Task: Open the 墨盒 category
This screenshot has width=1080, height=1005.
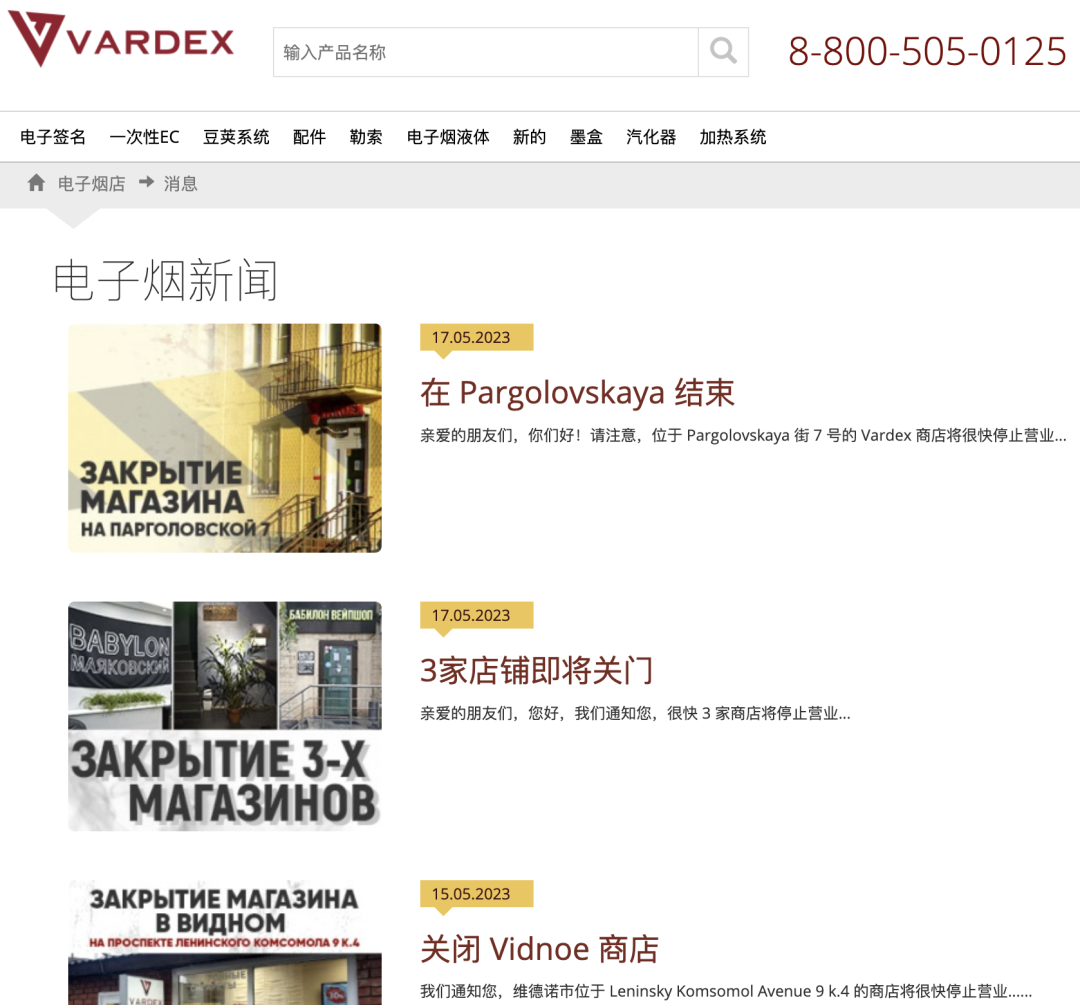Action: tap(586, 137)
